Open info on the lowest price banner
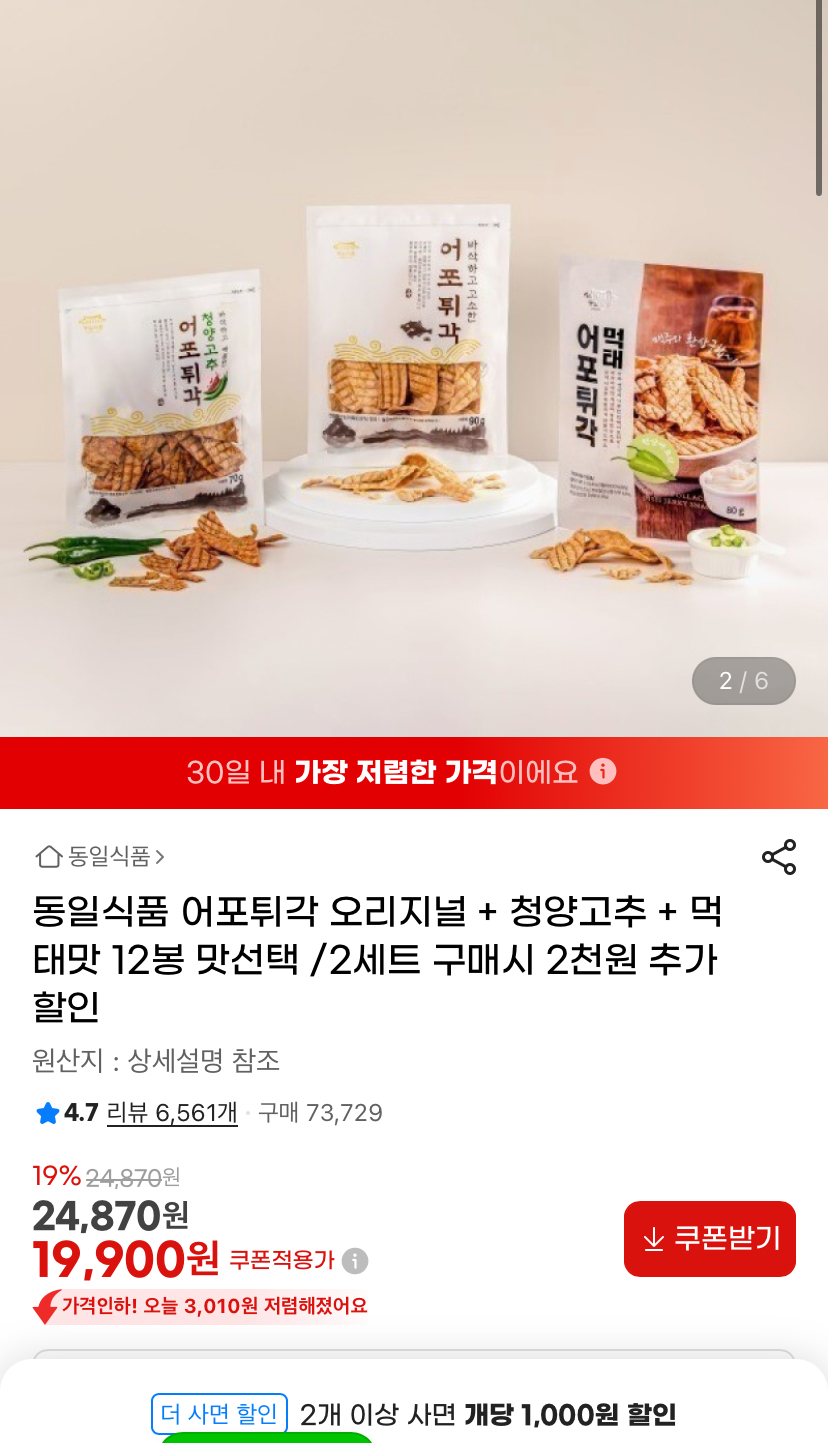The image size is (828, 1443). point(603,772)
